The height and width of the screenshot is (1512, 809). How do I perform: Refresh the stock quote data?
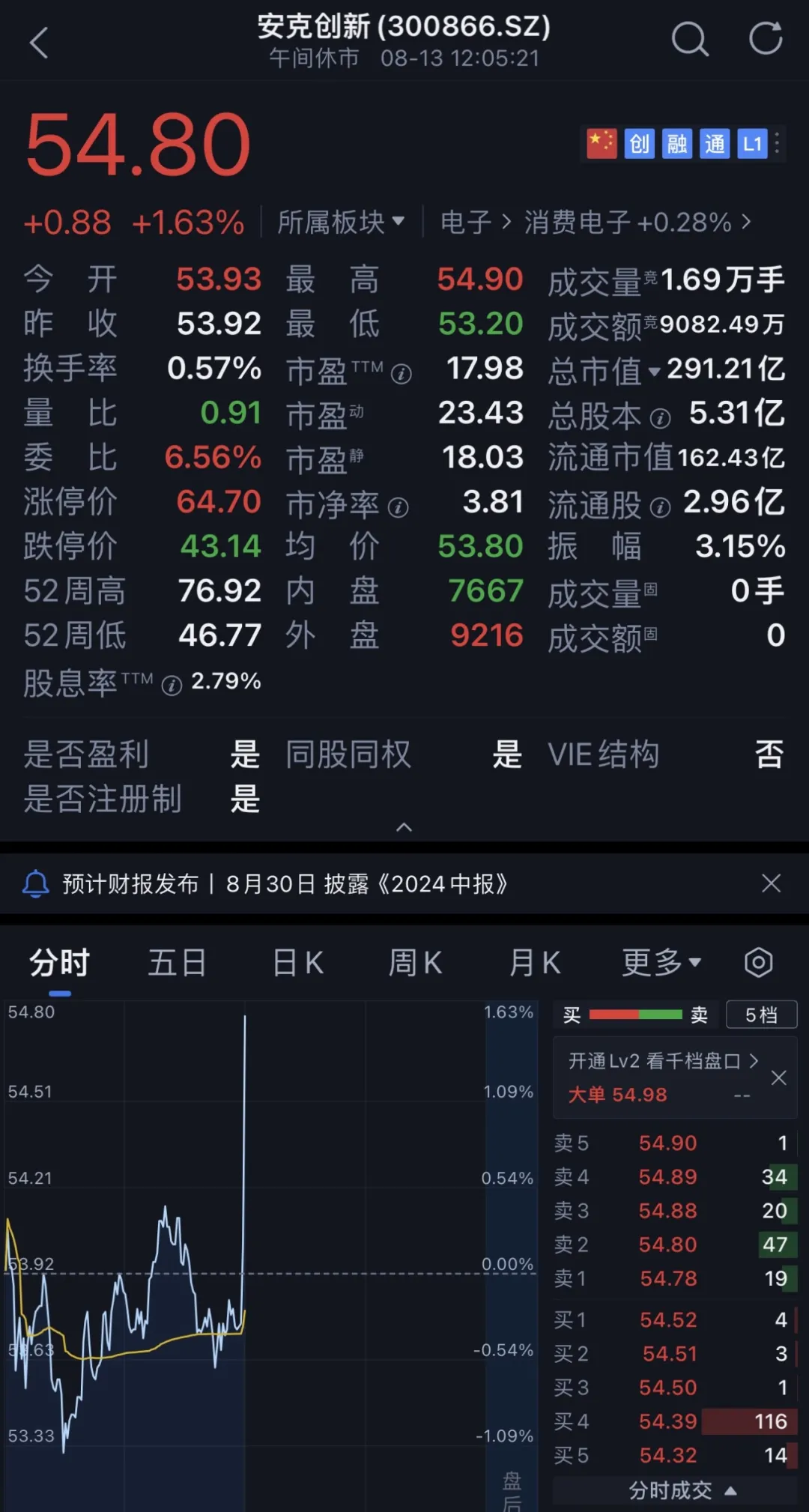click(766, 40)
